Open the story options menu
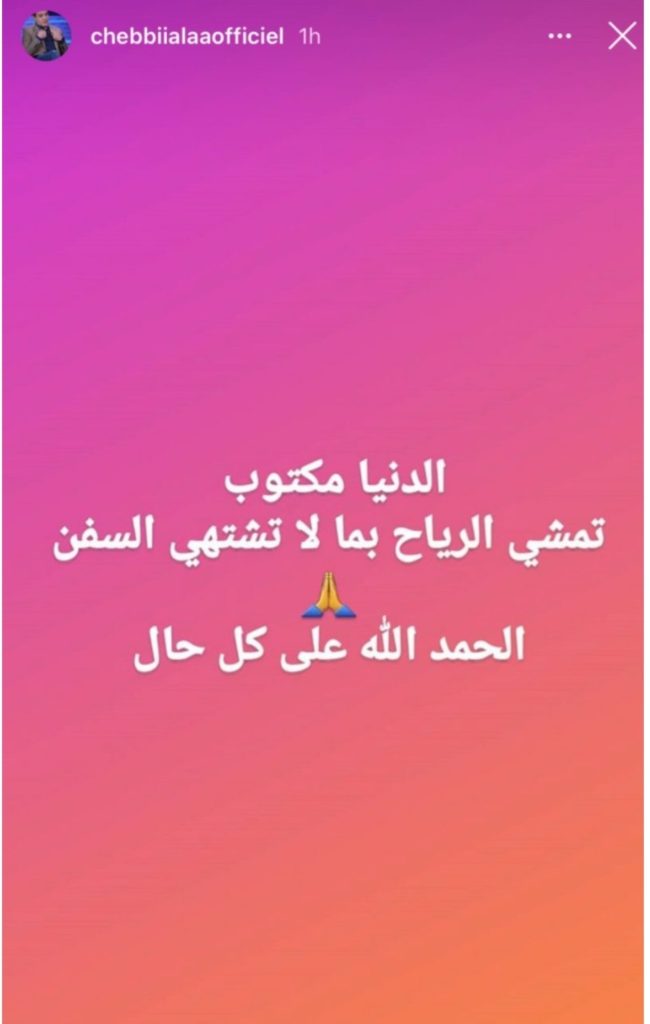The image size is (650, 1024). point(560,37)
